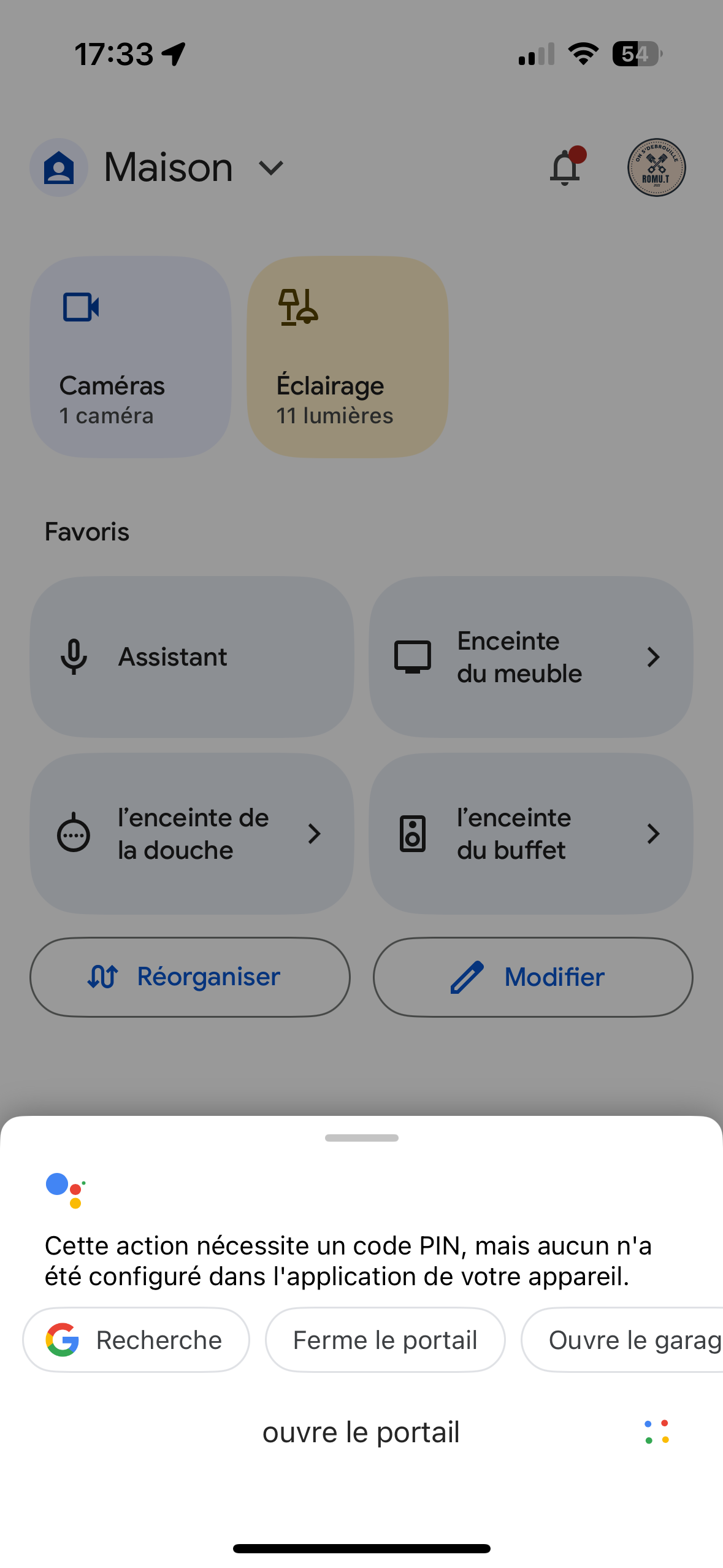Open the profile avatar menu
The width and height of the screenshot is (723, 1568).
coord(656,167)
